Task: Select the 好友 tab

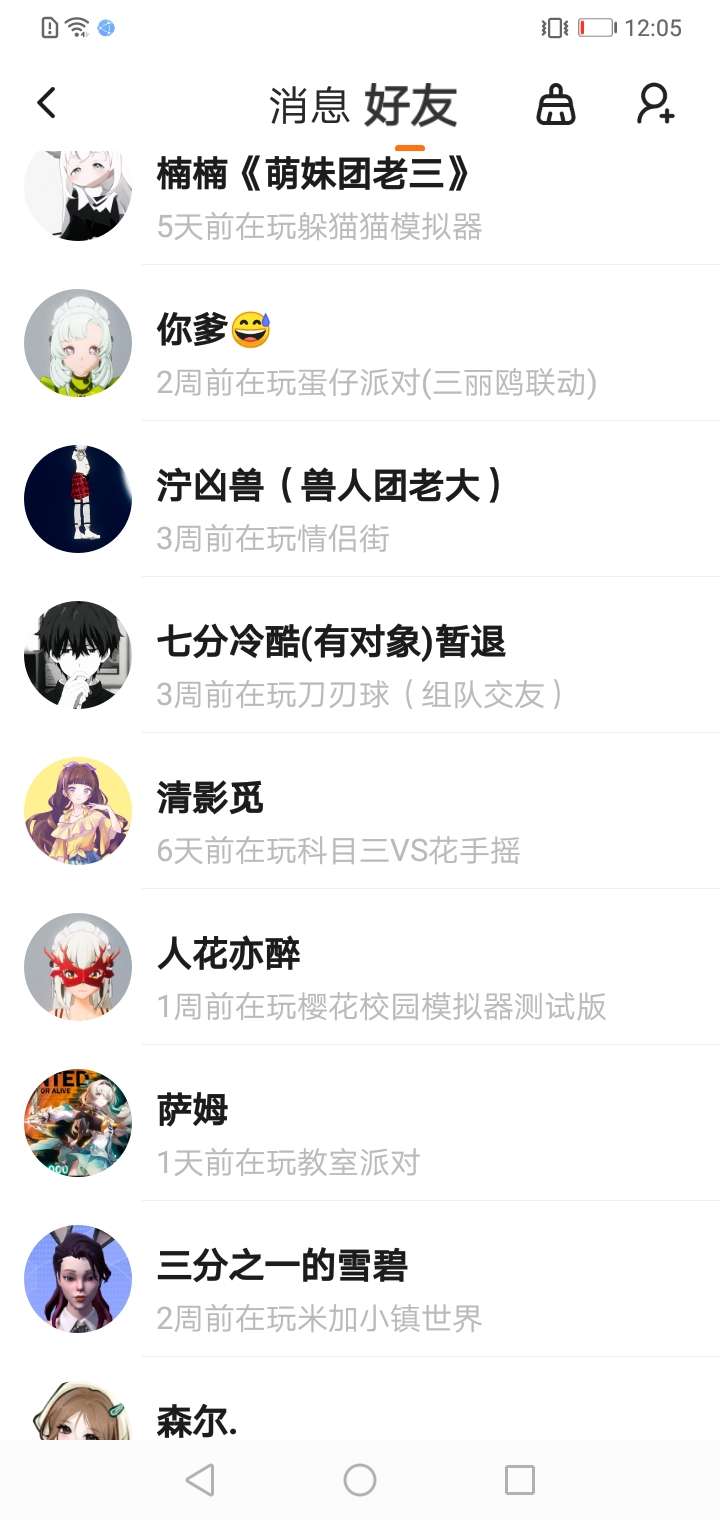Action: (x=410, y=105)
